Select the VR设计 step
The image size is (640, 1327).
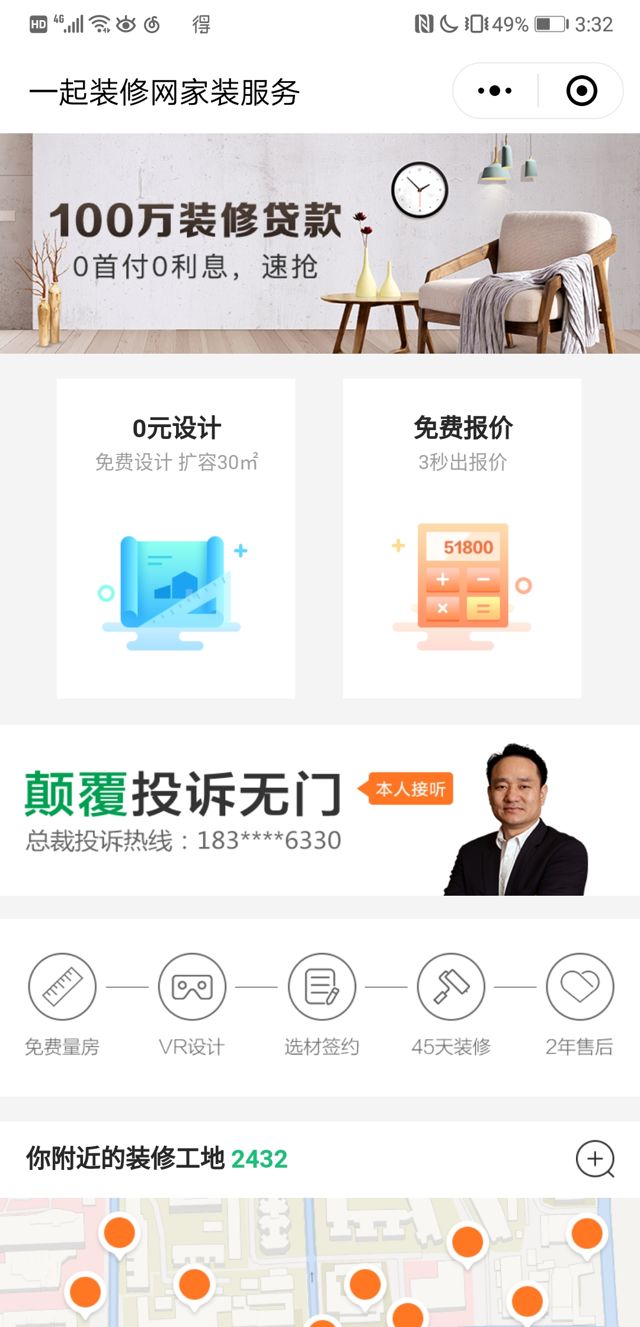(192, 1005)
